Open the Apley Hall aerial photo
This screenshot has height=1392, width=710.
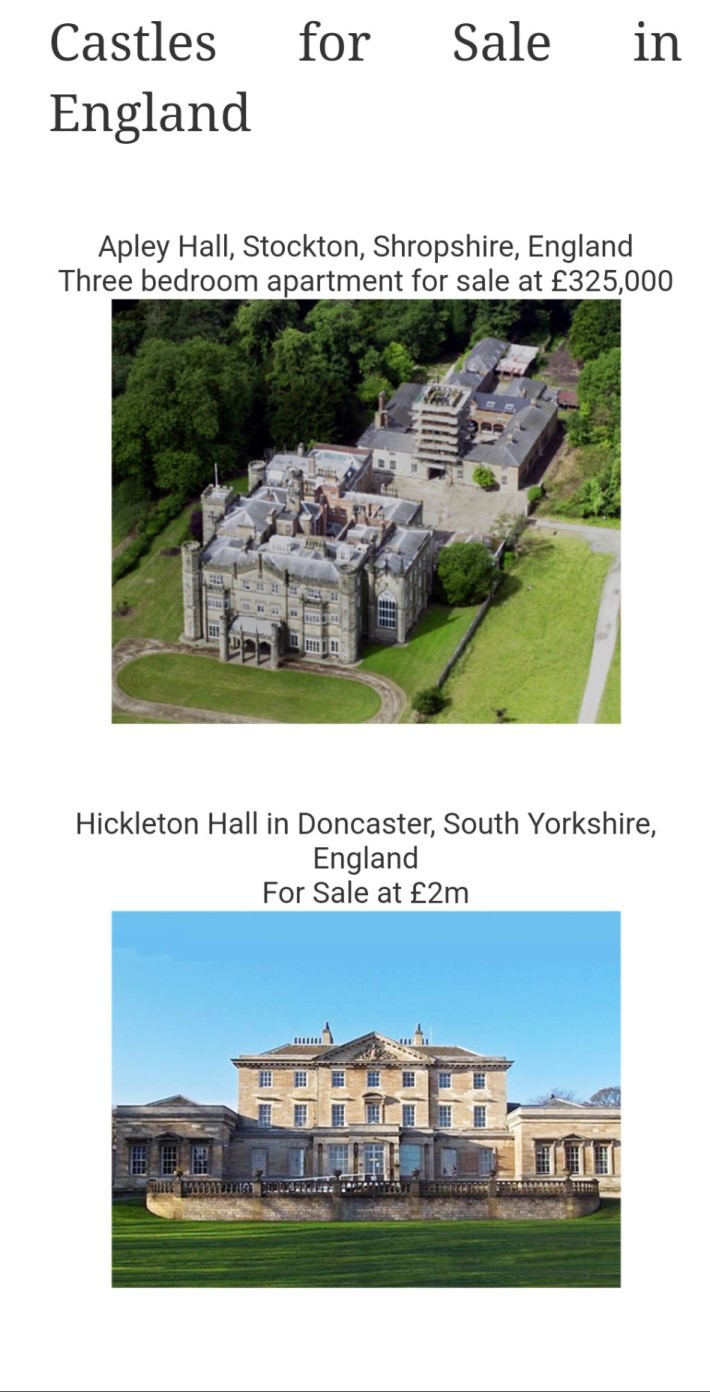pos(365,511)
